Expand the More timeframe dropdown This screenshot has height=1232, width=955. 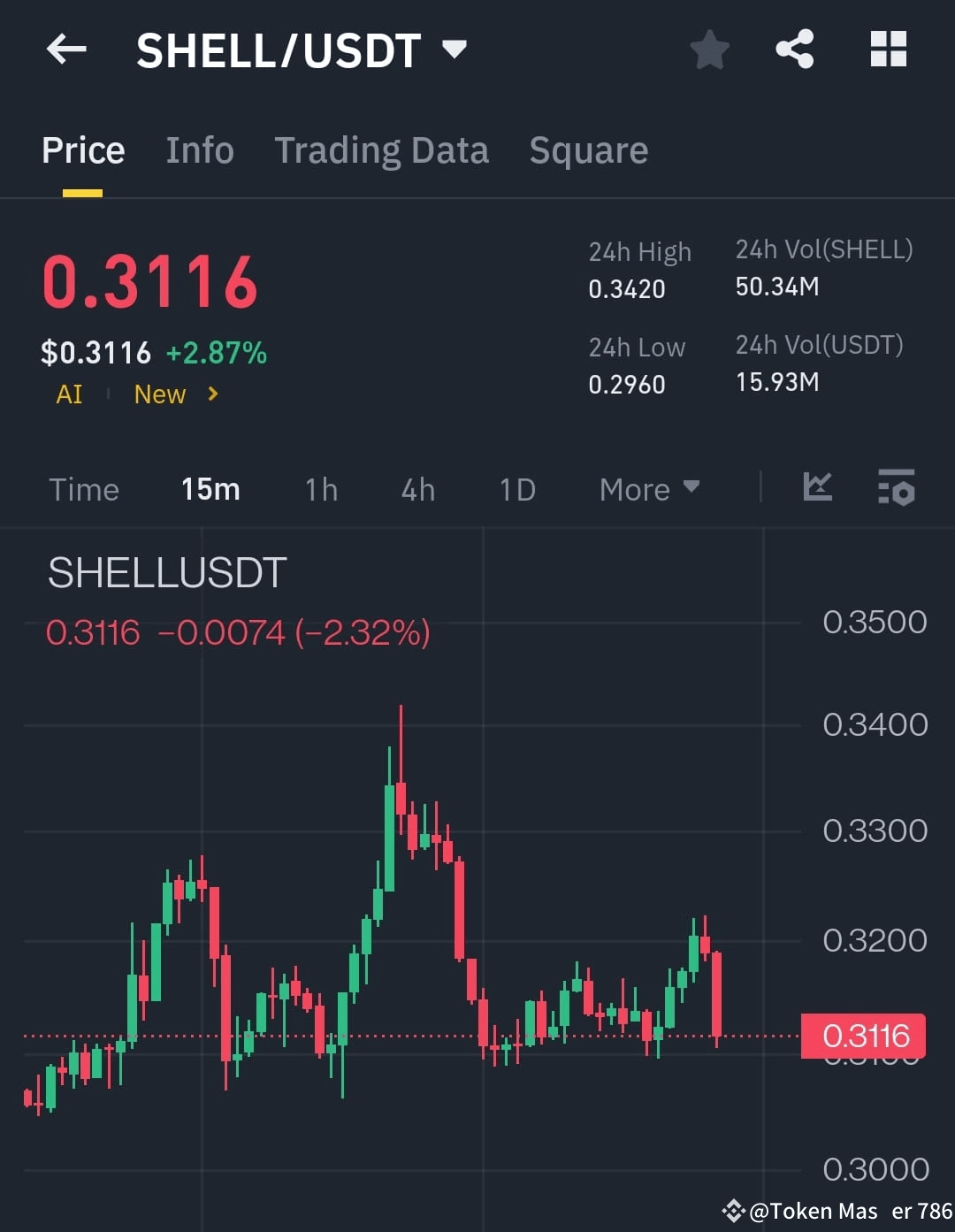click(x=649, y=489)
